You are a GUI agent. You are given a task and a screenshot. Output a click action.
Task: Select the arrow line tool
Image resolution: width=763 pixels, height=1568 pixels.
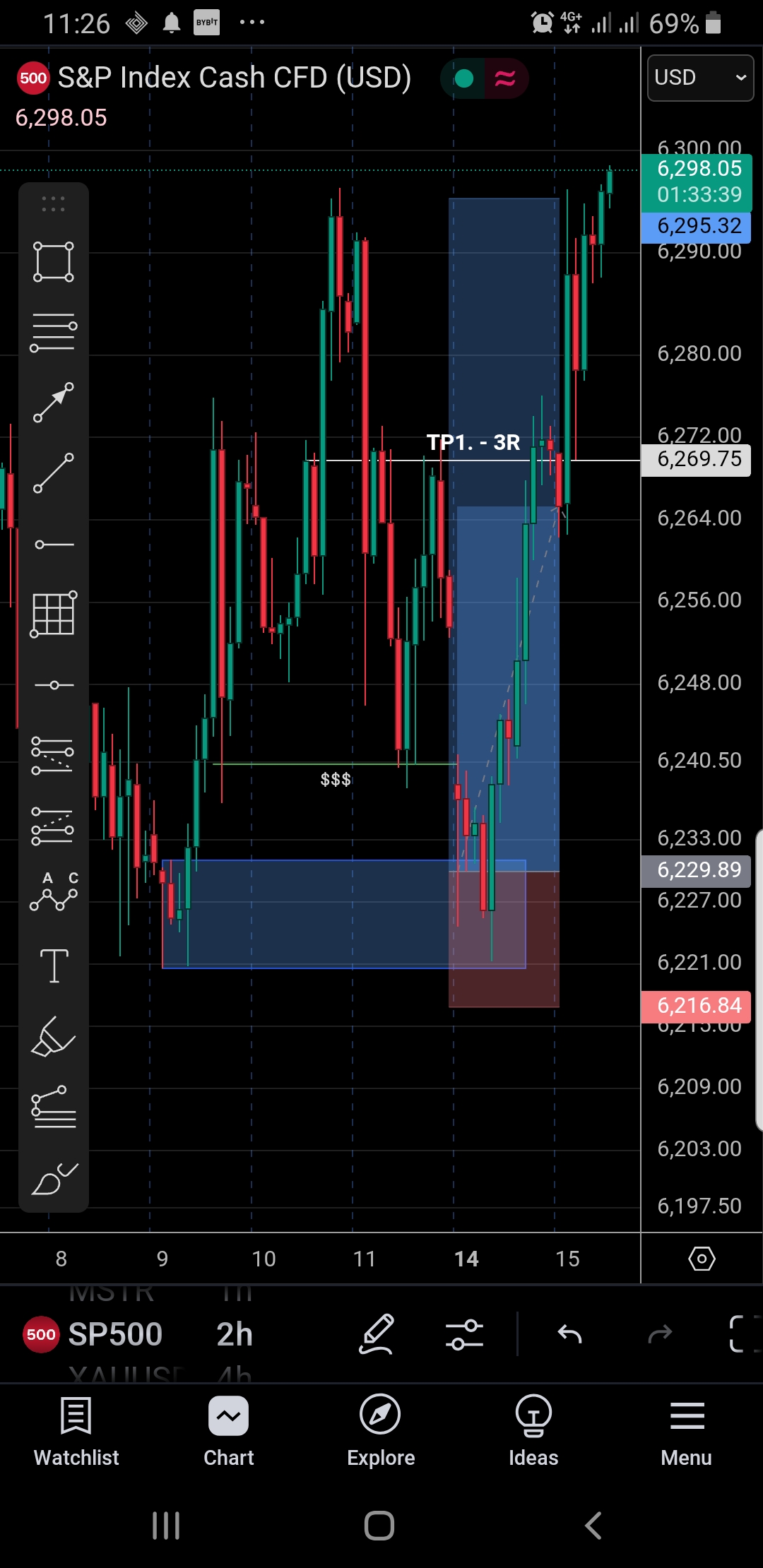coord(54,403)
